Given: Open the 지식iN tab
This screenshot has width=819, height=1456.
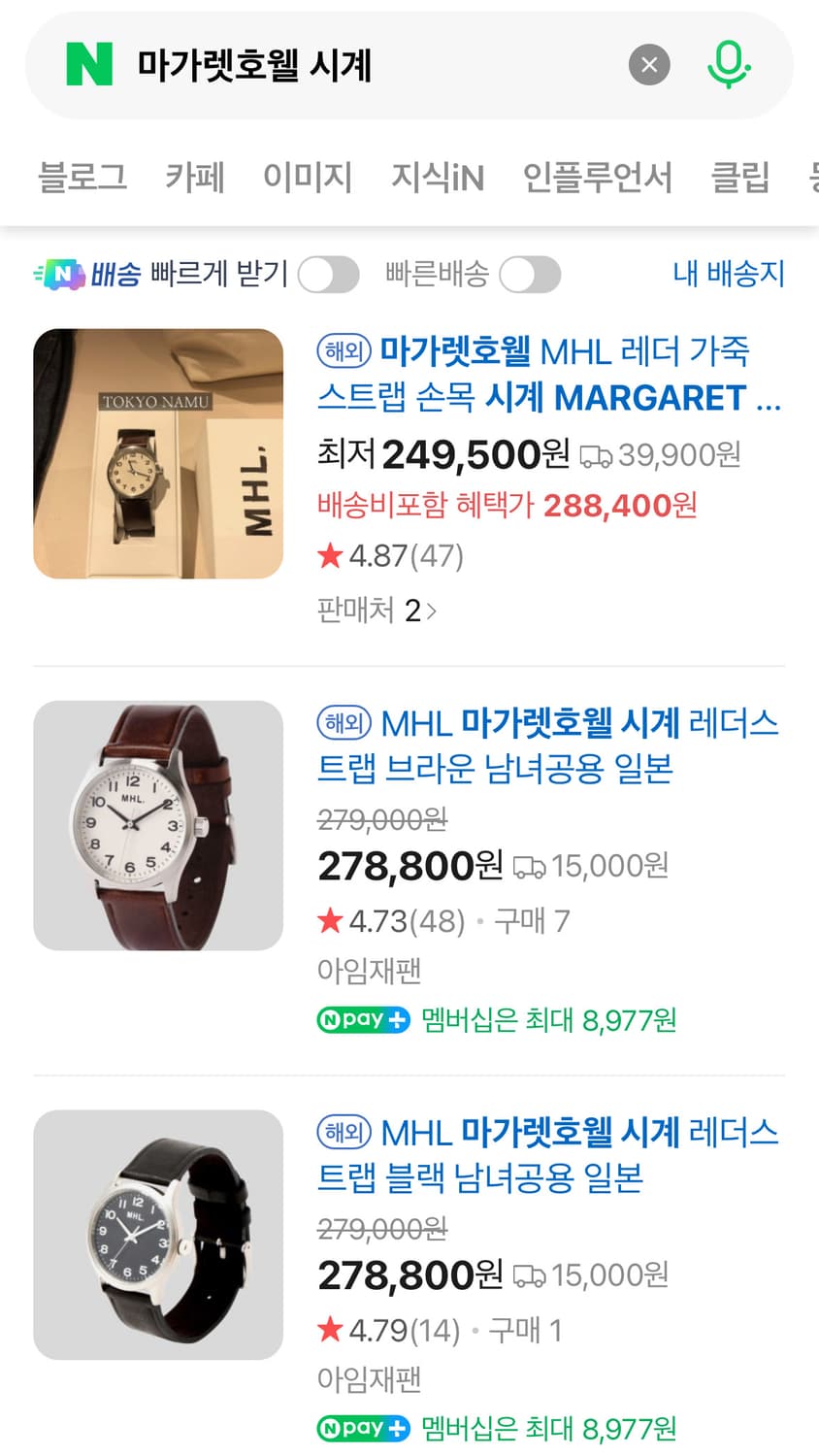Looking at the screenshot, I should [x=439, y=178].
